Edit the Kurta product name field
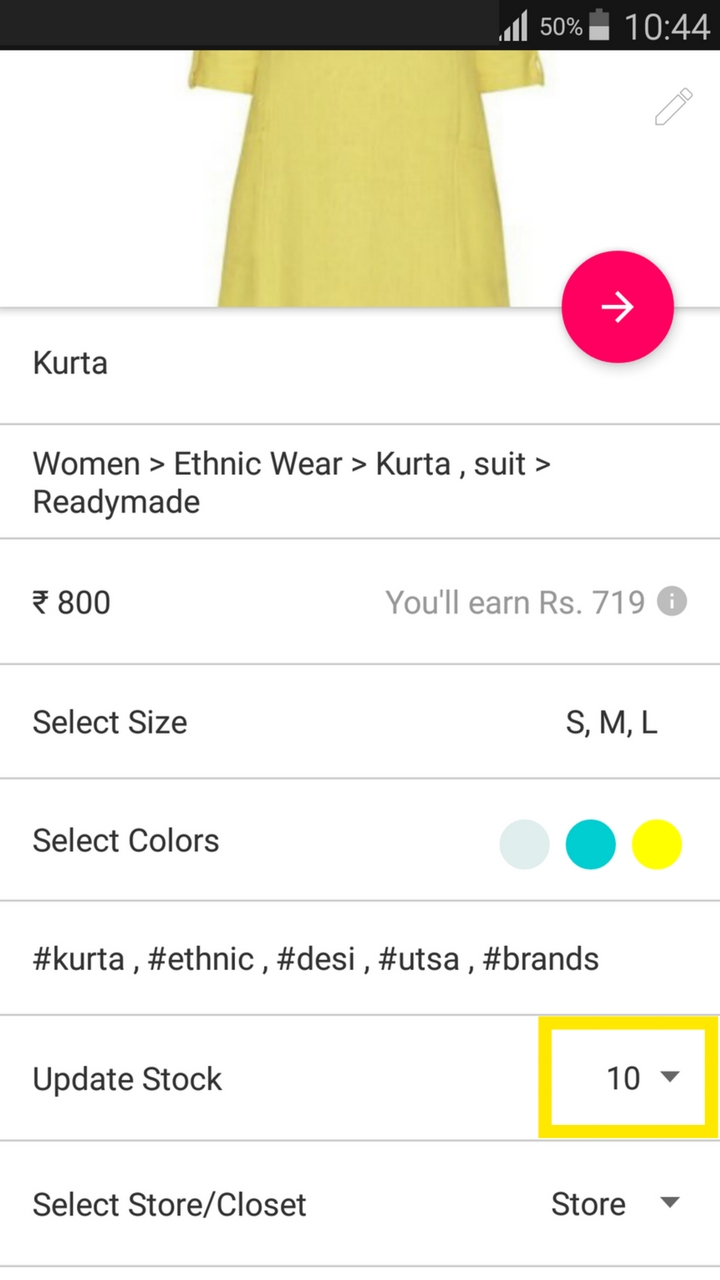 (x=250, y=364)
